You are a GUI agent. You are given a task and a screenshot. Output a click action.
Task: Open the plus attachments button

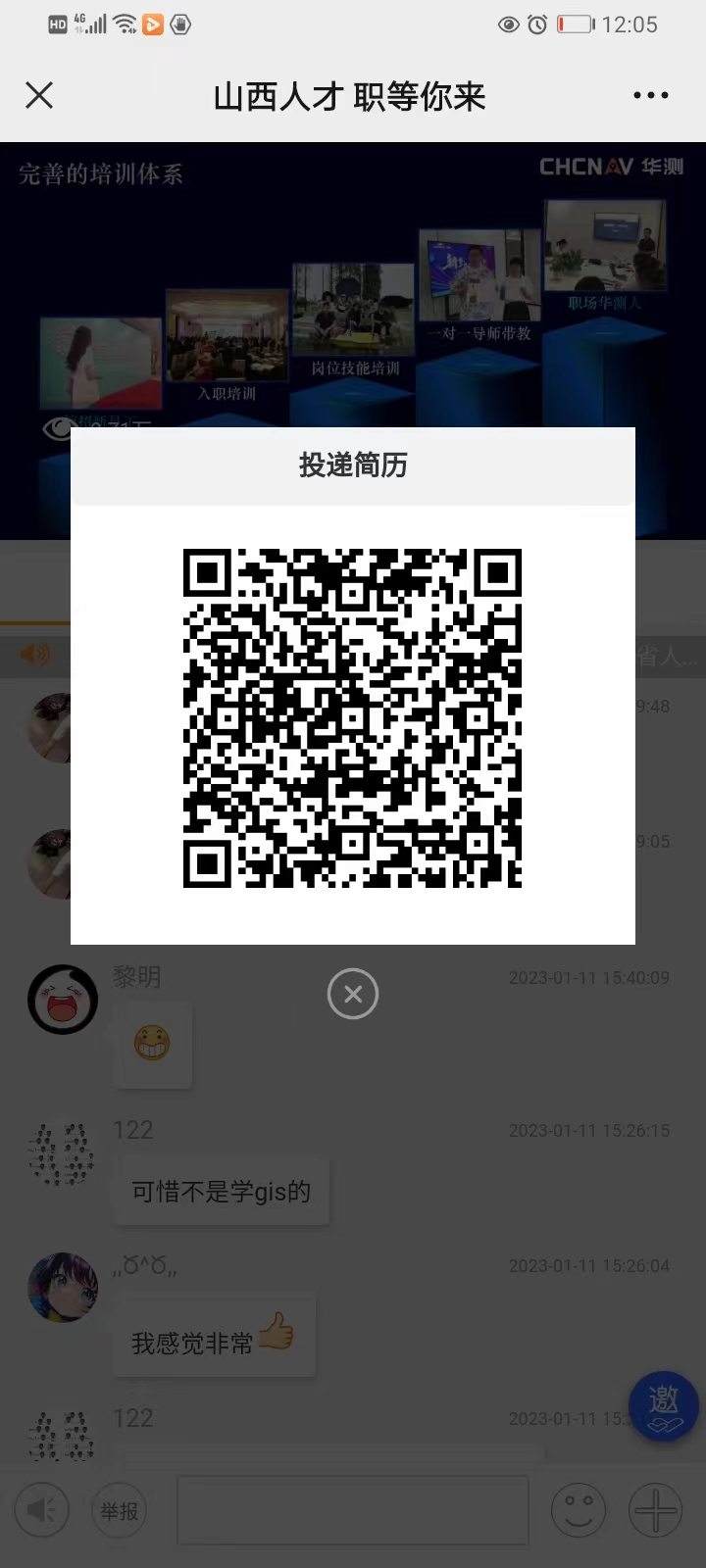[x=655, y=1510]
